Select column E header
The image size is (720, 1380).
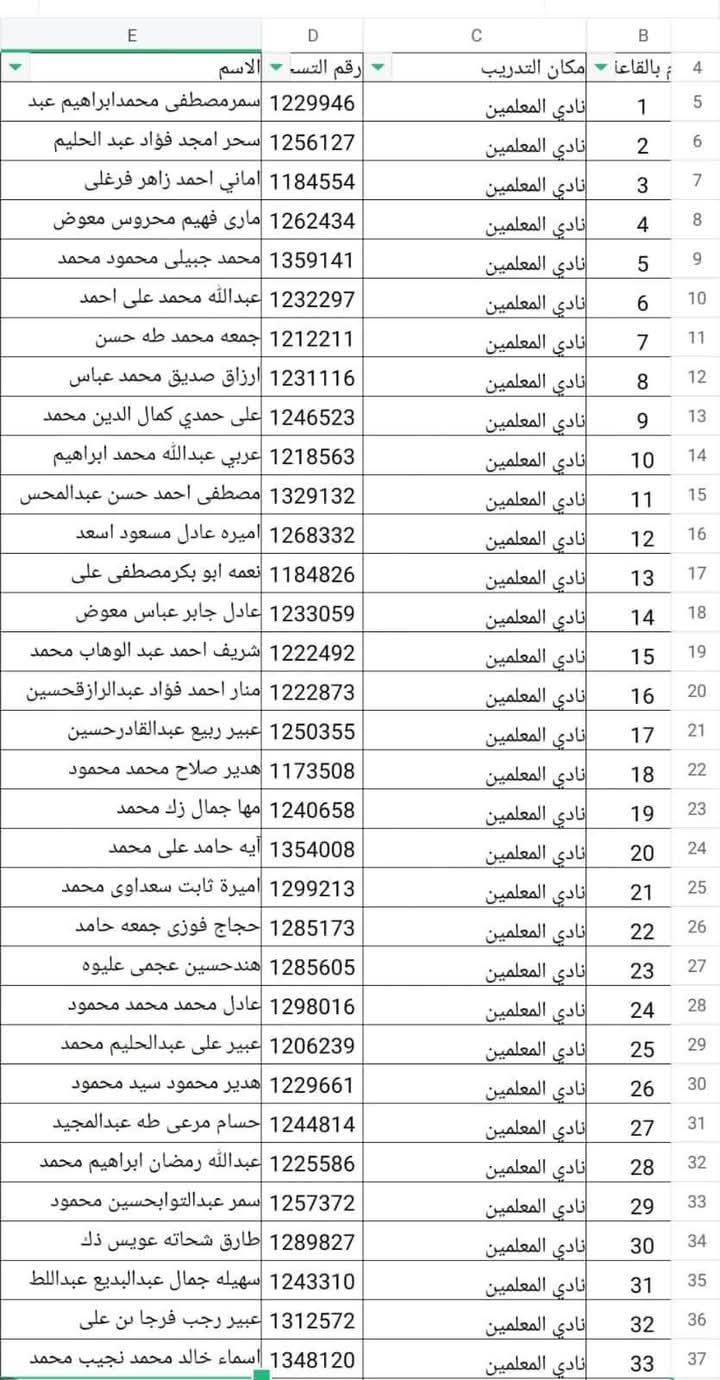[x=131, y=35]
